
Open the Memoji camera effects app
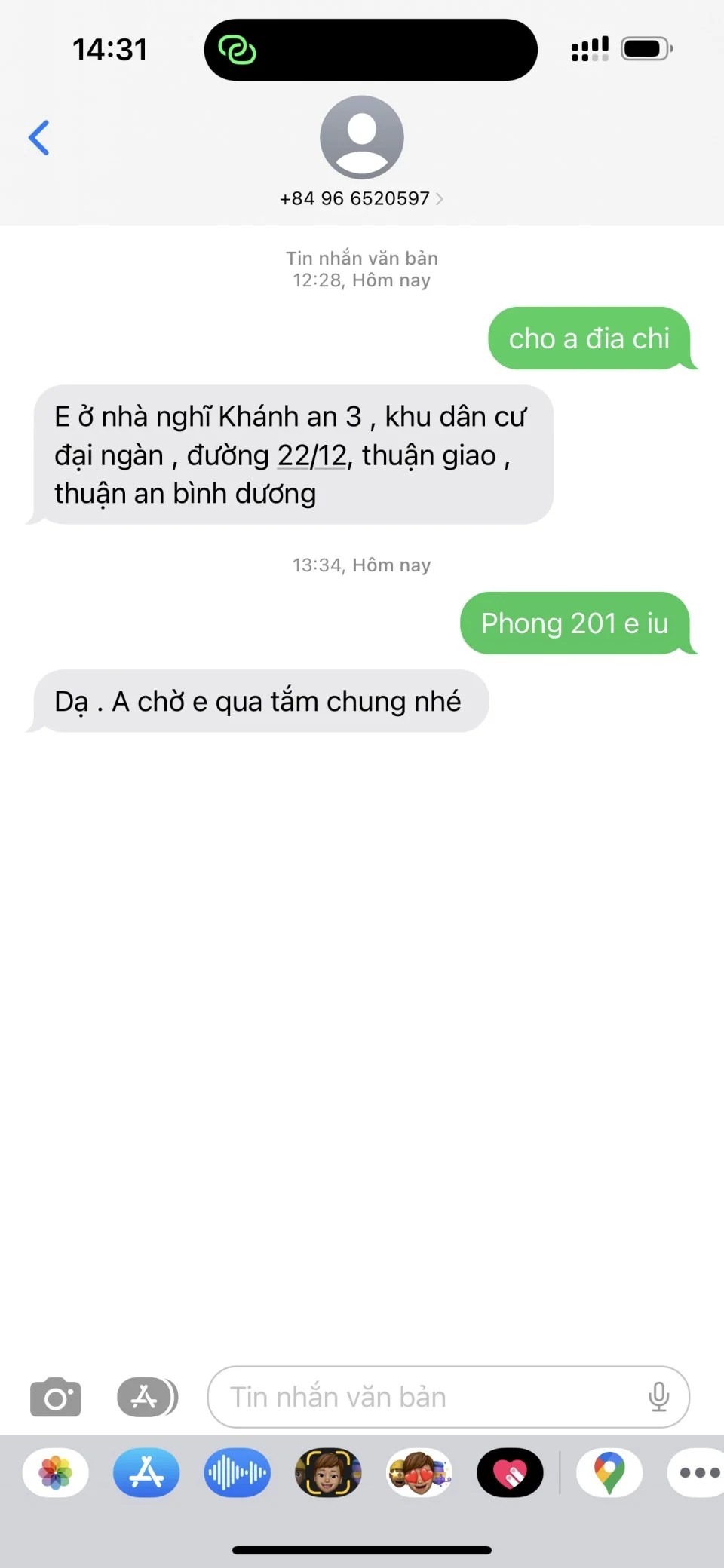click(x=328, y=1472)
